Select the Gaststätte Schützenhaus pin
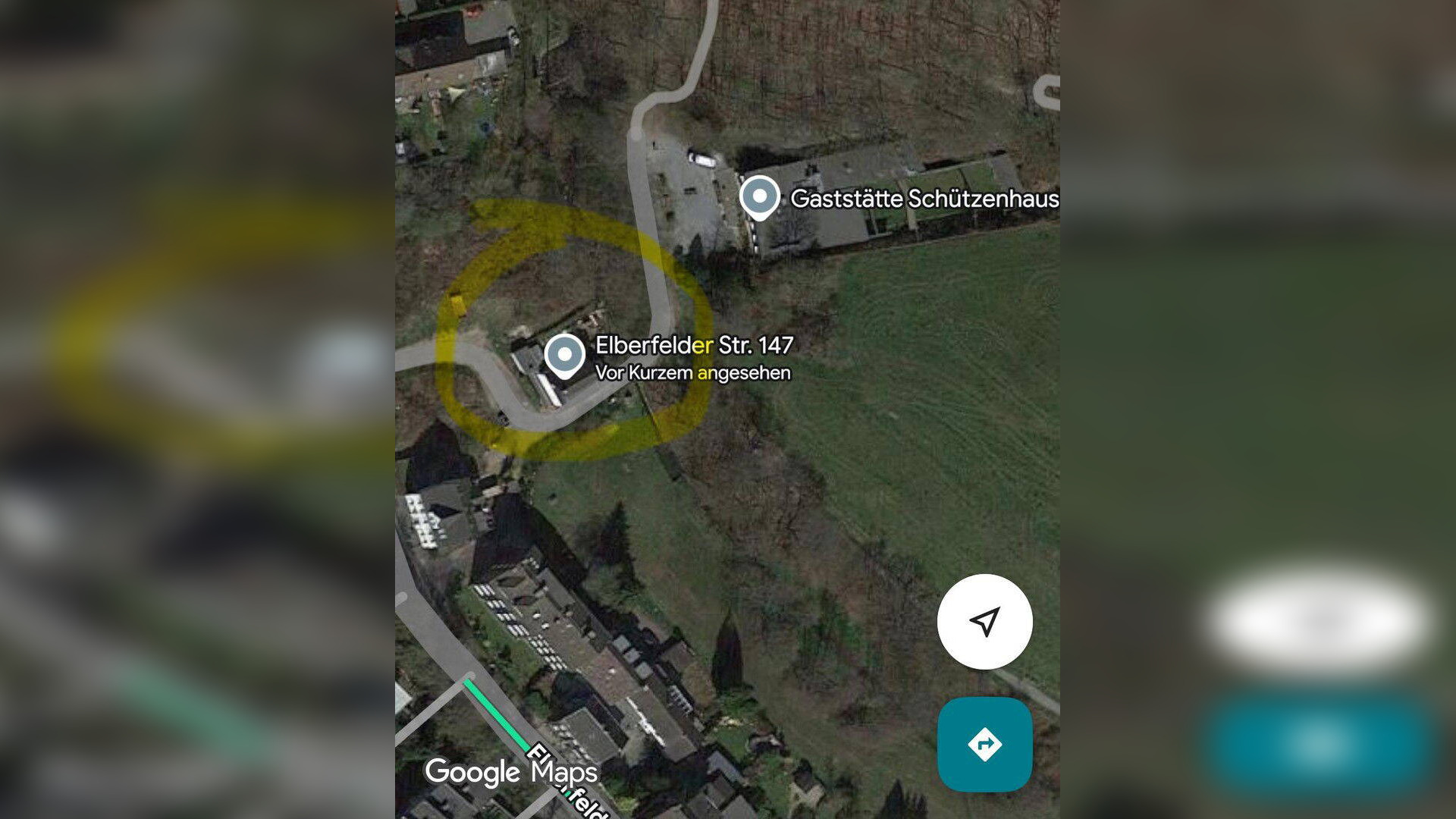The height and width of the screenshot is (819, 1456). (x=759, y=197)
